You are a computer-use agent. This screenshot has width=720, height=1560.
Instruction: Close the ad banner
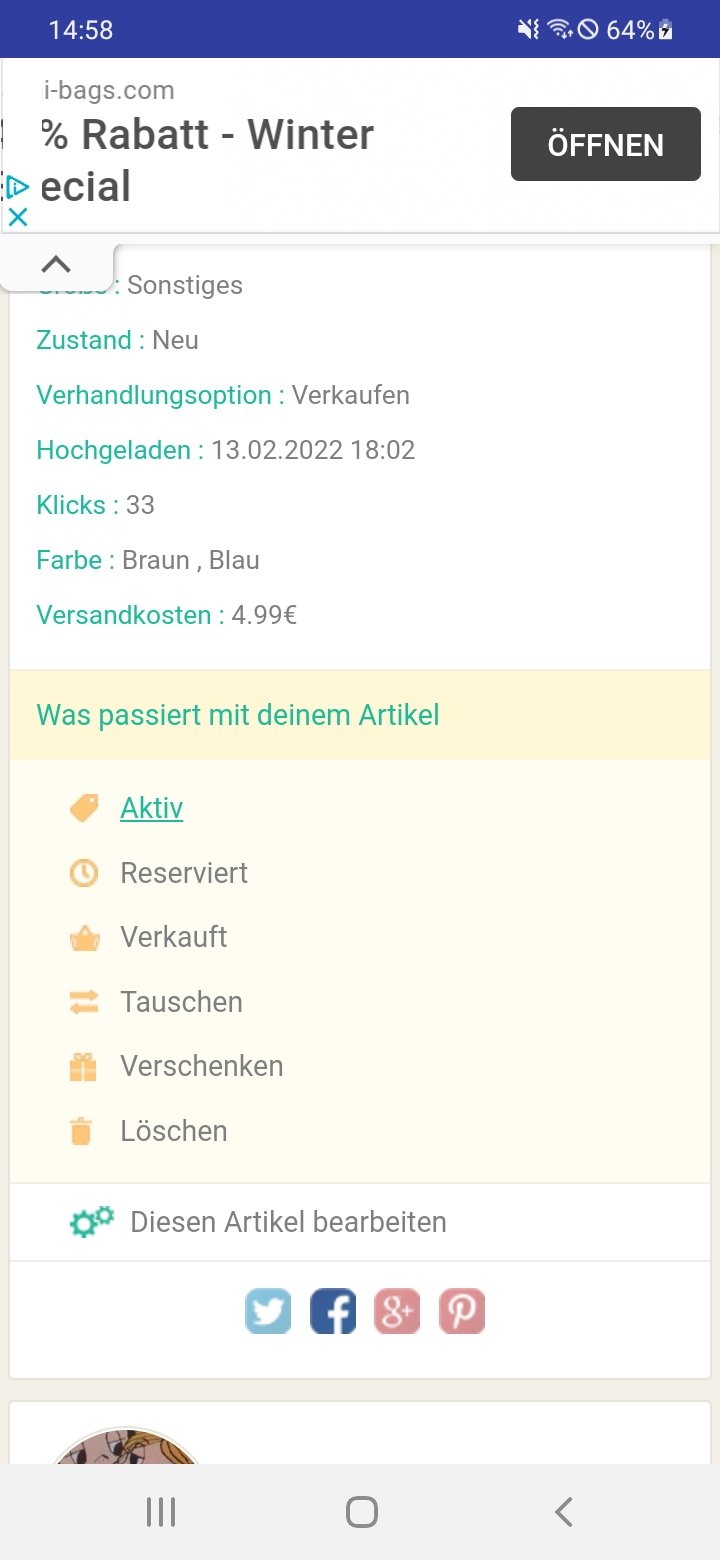point(18,217)
